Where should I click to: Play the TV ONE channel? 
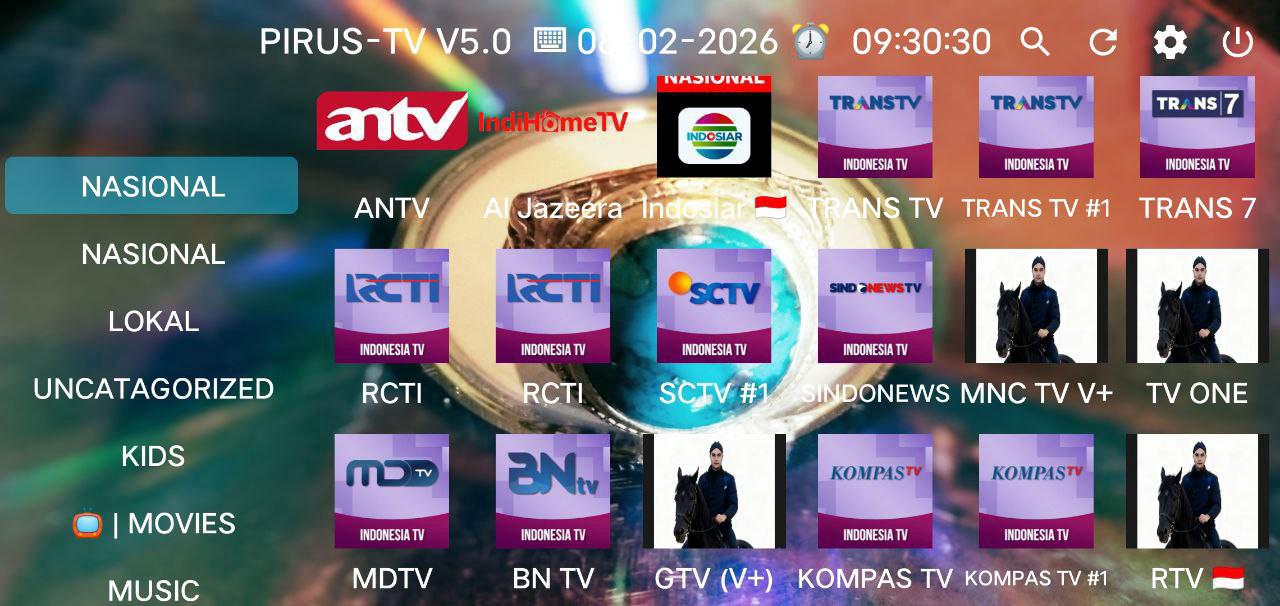pyautogui.click(x=1197, y=306)
